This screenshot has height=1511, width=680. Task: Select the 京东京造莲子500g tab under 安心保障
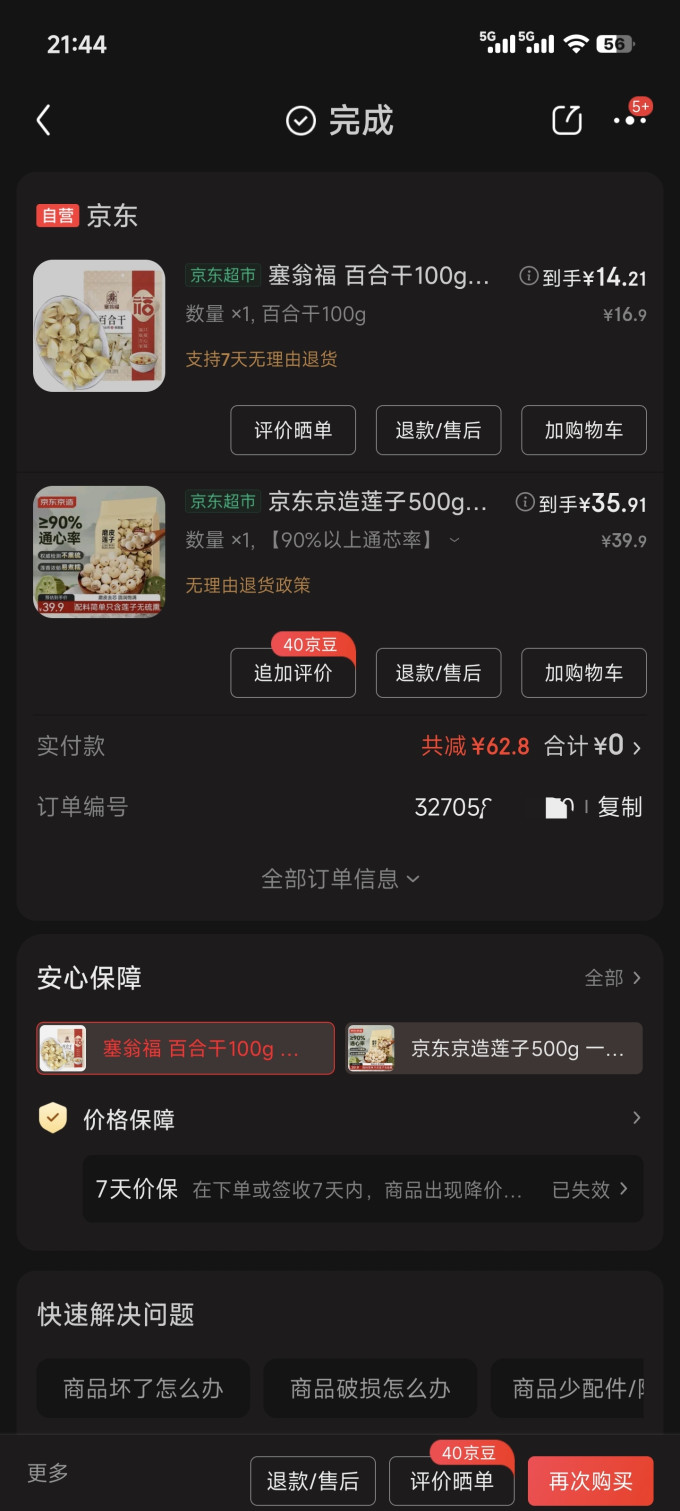pyautogui.click(x=494, y=1049)
